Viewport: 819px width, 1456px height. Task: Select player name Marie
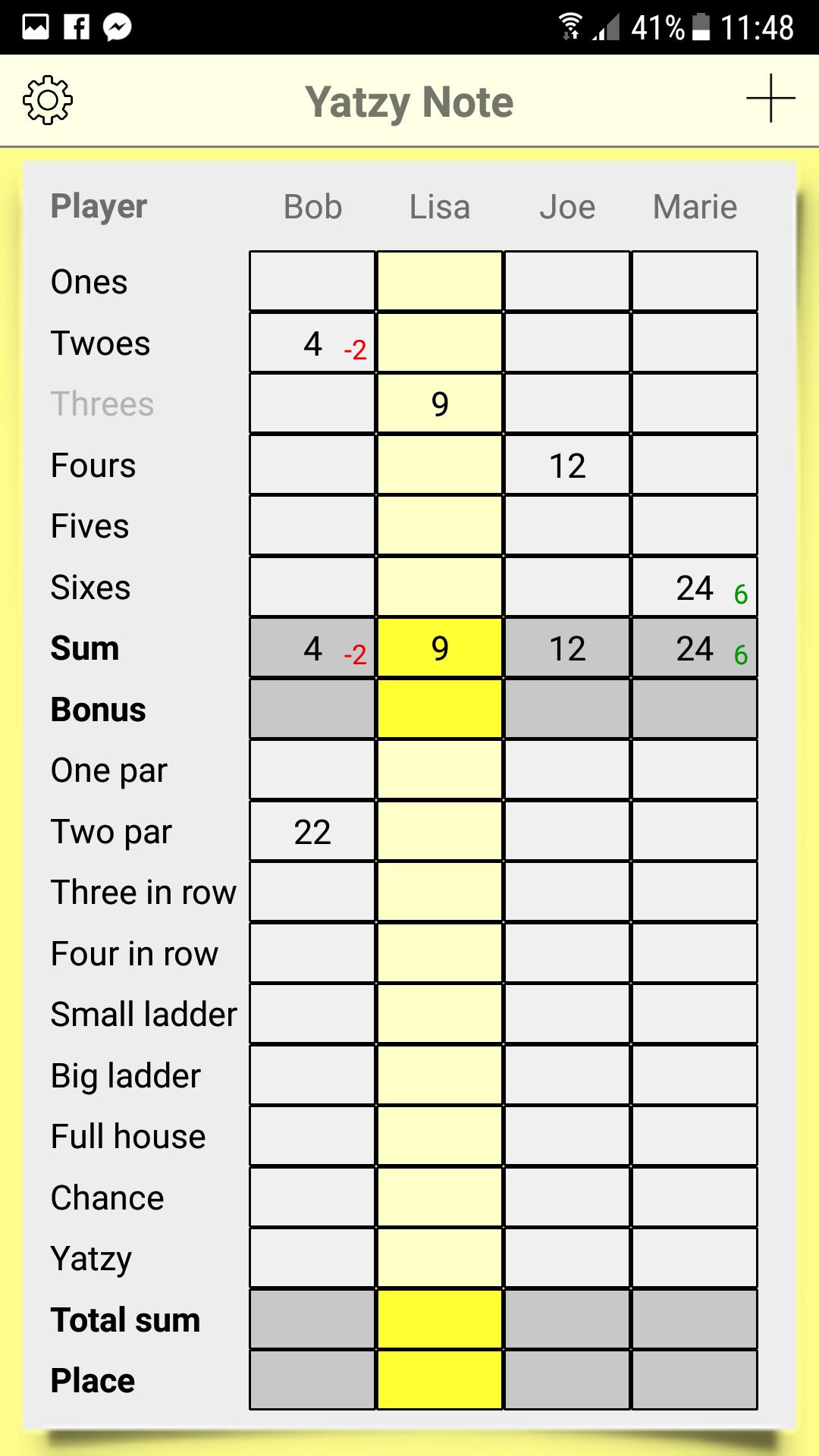695,207
